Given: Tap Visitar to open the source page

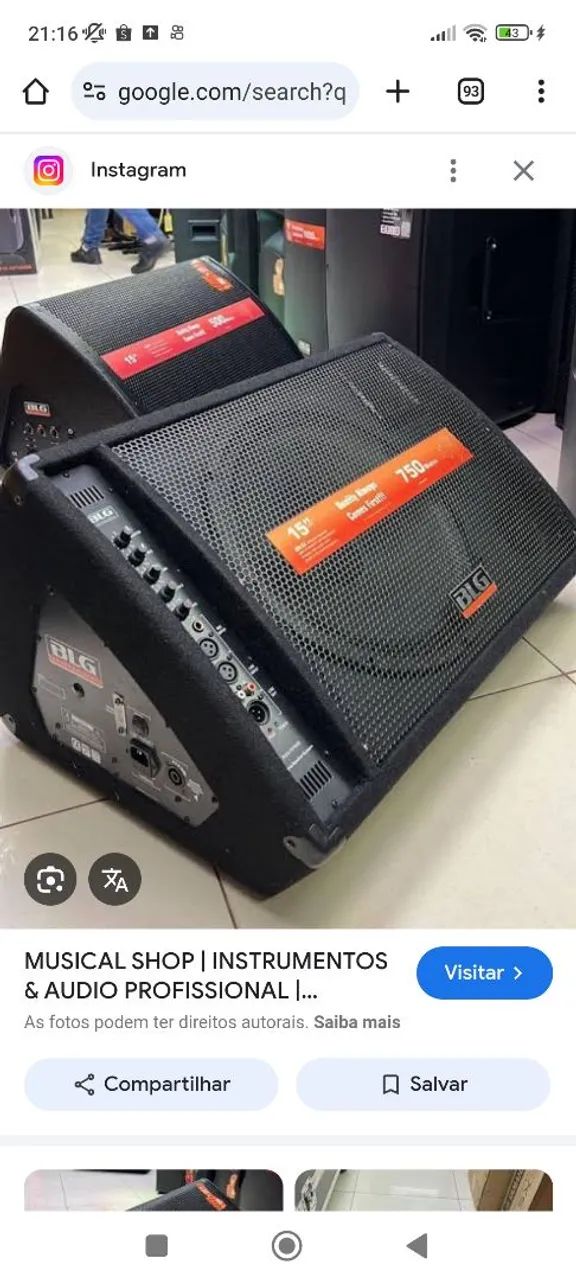Looking at the screenshot, I should [484, 972].
